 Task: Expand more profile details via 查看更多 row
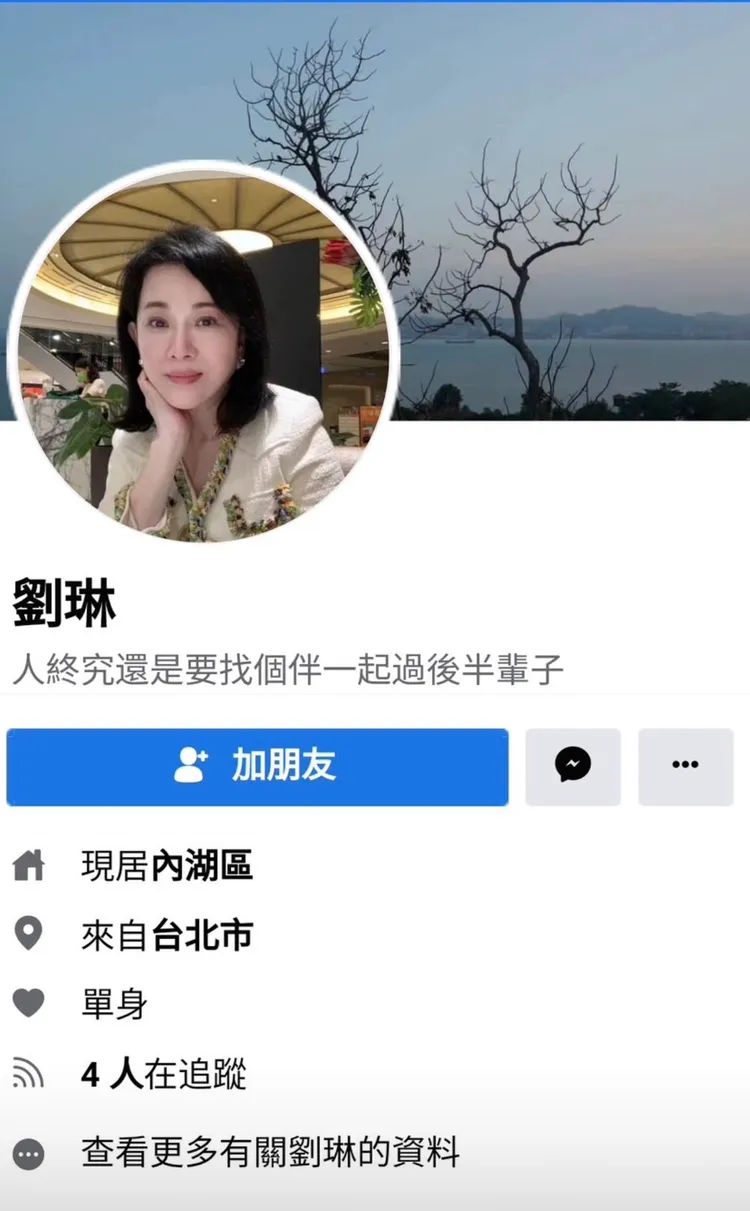[x=270, y=1152]
